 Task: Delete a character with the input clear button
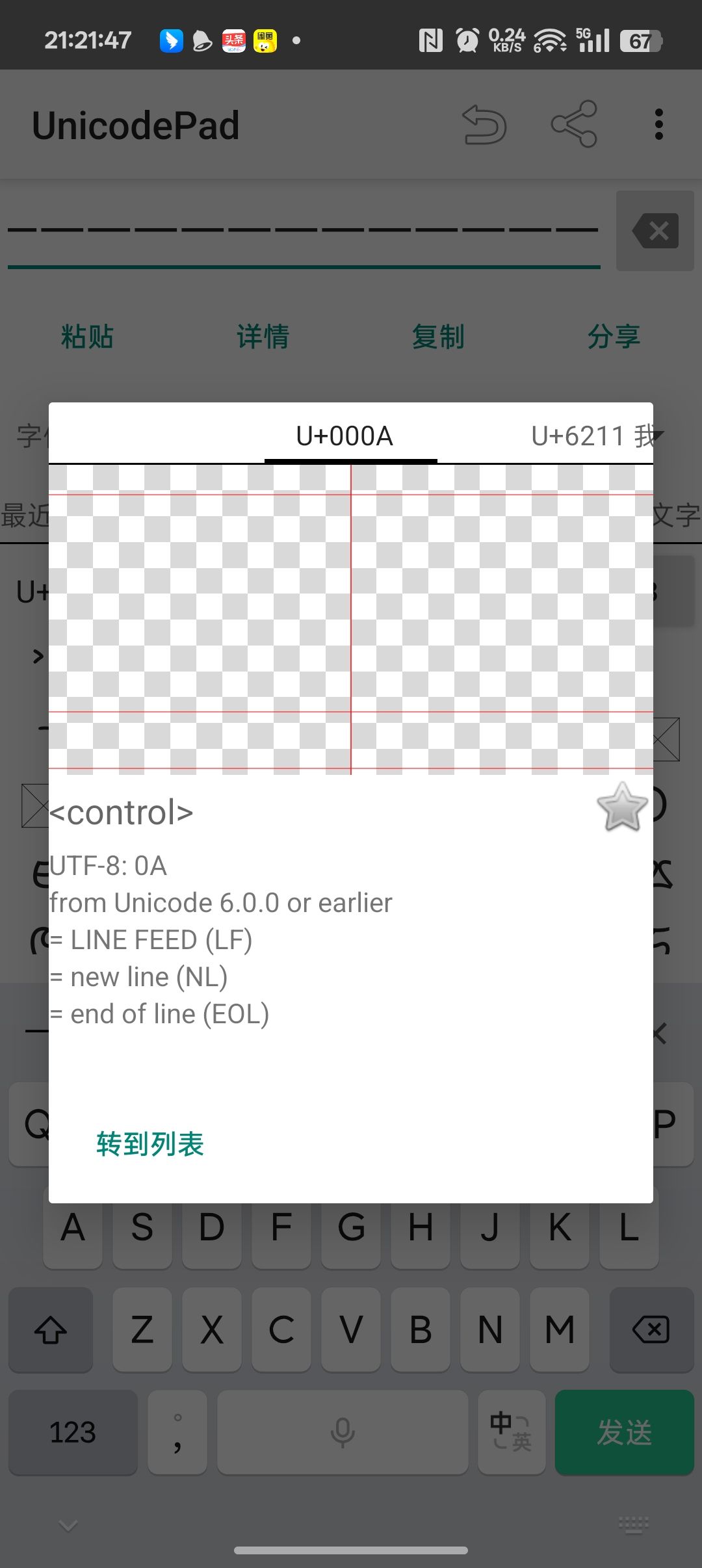coord(655,231)
